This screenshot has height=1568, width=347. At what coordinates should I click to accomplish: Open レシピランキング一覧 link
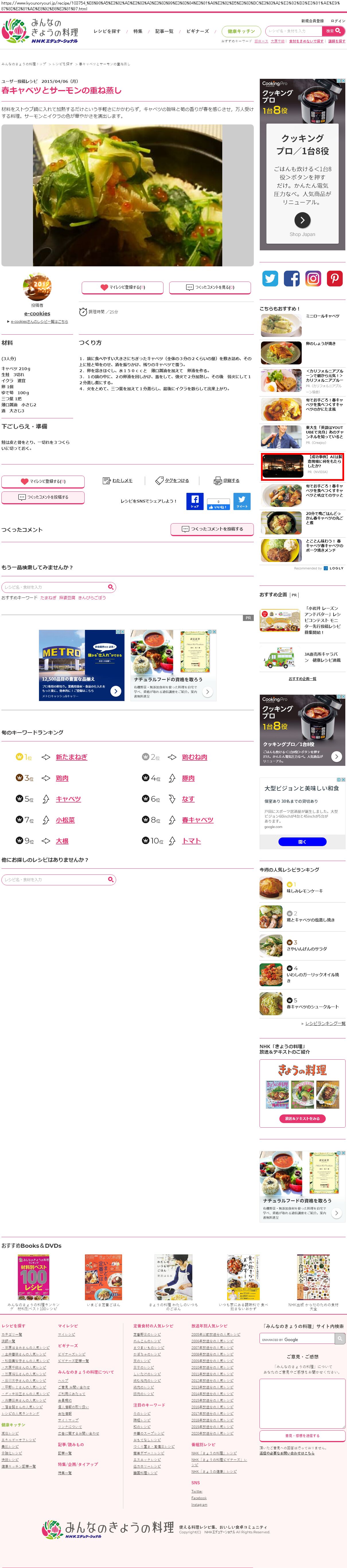pyautogui.click(x=325, y=1023)
